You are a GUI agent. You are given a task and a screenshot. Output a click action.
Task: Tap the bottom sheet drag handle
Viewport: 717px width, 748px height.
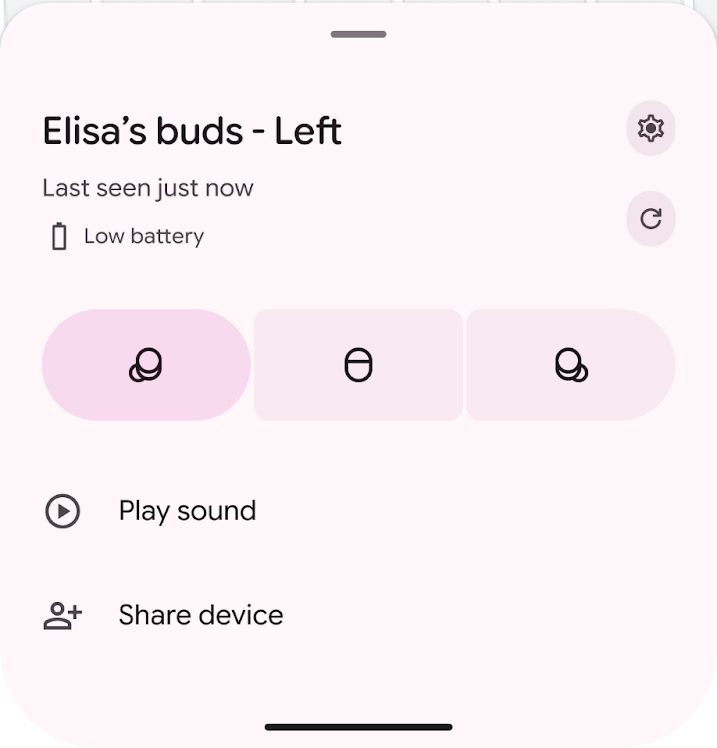click(x=358, y=34)
